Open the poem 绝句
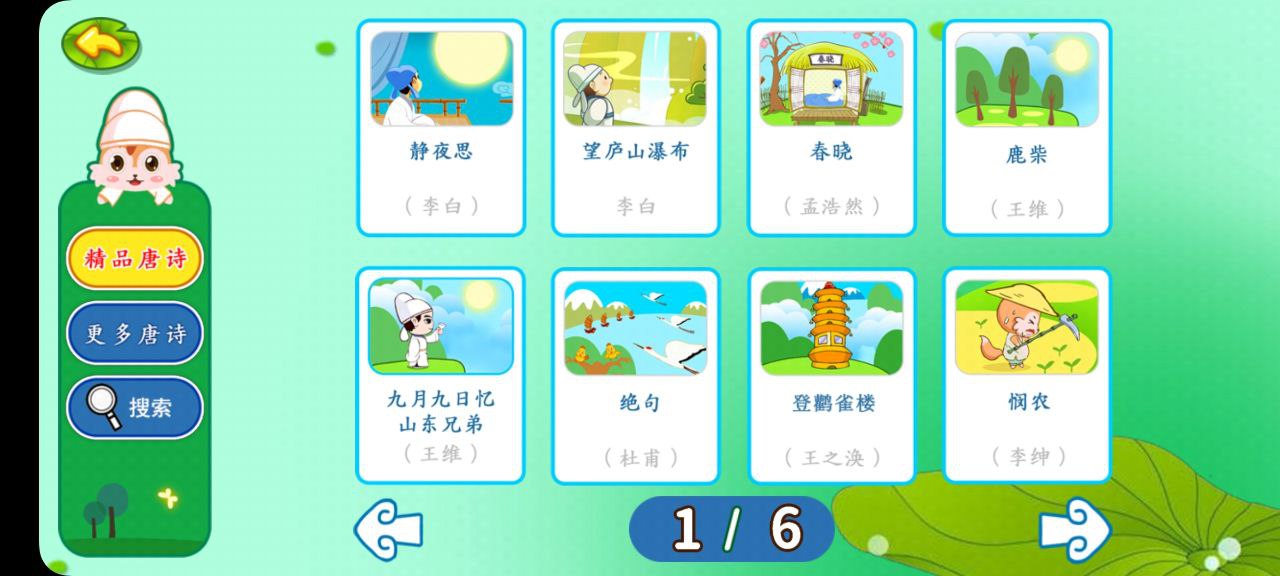 tap(636, 375)
